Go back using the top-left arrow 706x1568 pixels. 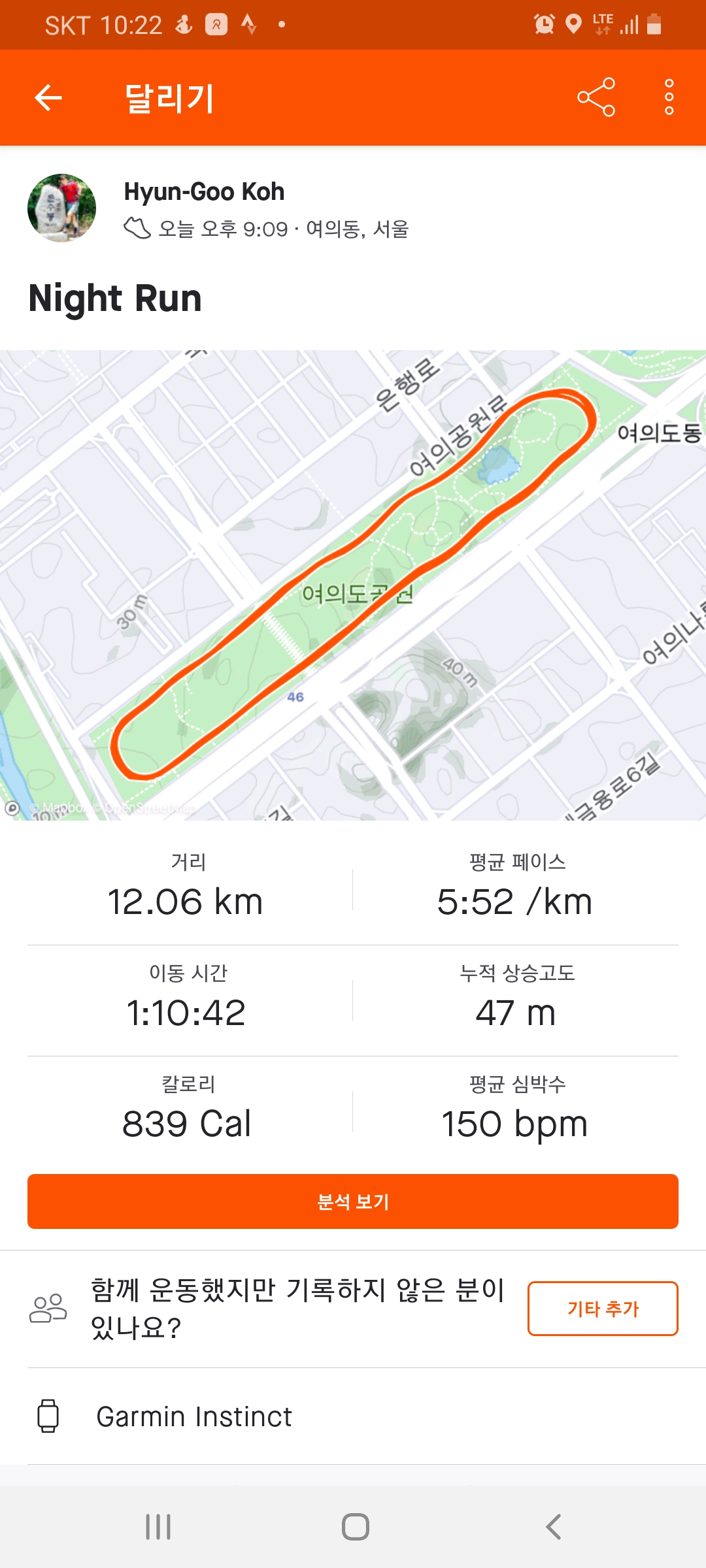point(48,98)
